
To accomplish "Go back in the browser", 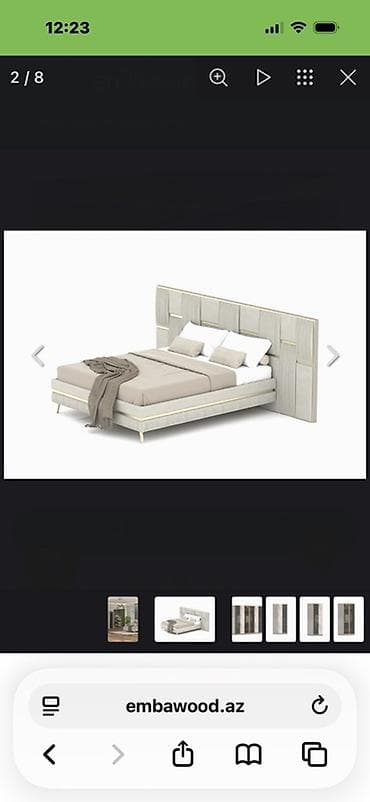I will pos(49,754).
